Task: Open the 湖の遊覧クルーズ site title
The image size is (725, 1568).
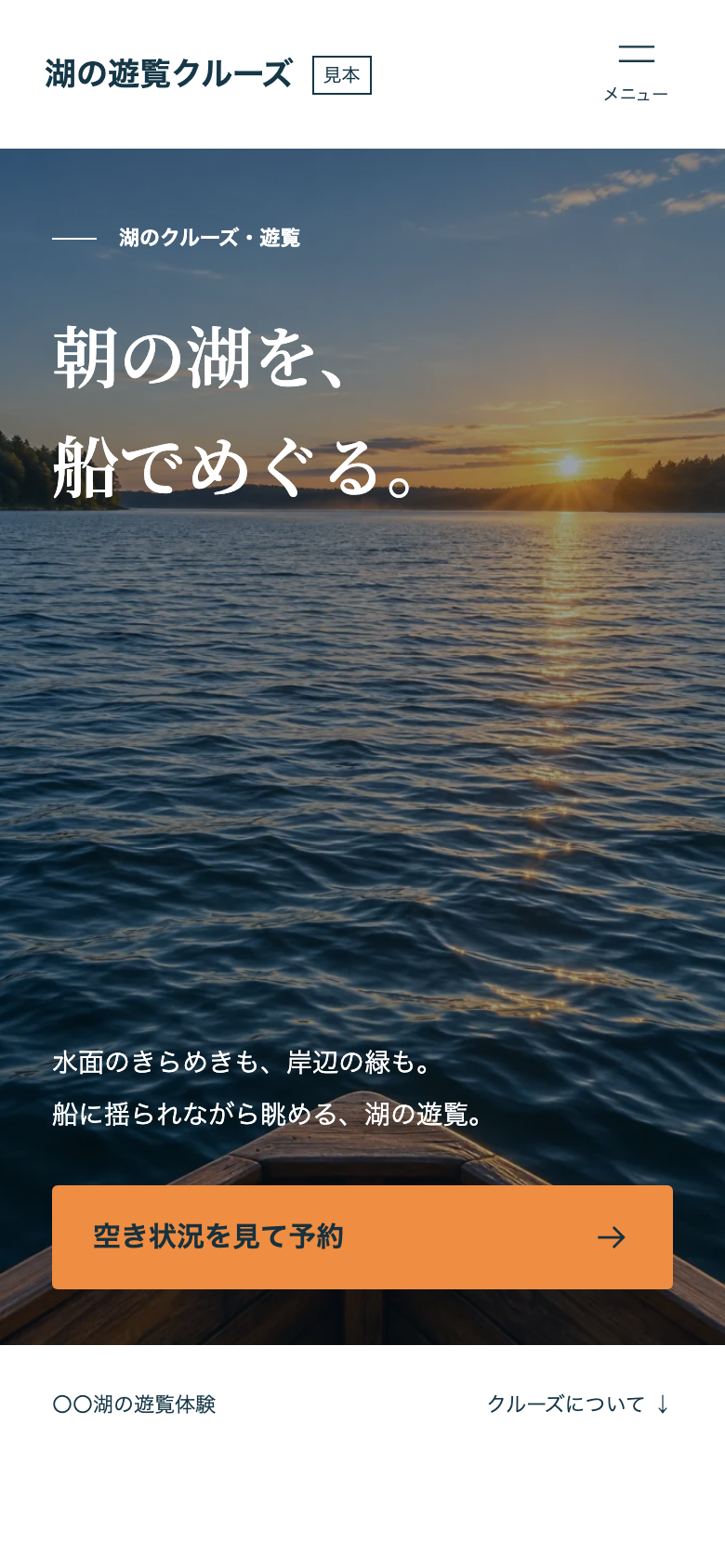Action: point(168,74)
